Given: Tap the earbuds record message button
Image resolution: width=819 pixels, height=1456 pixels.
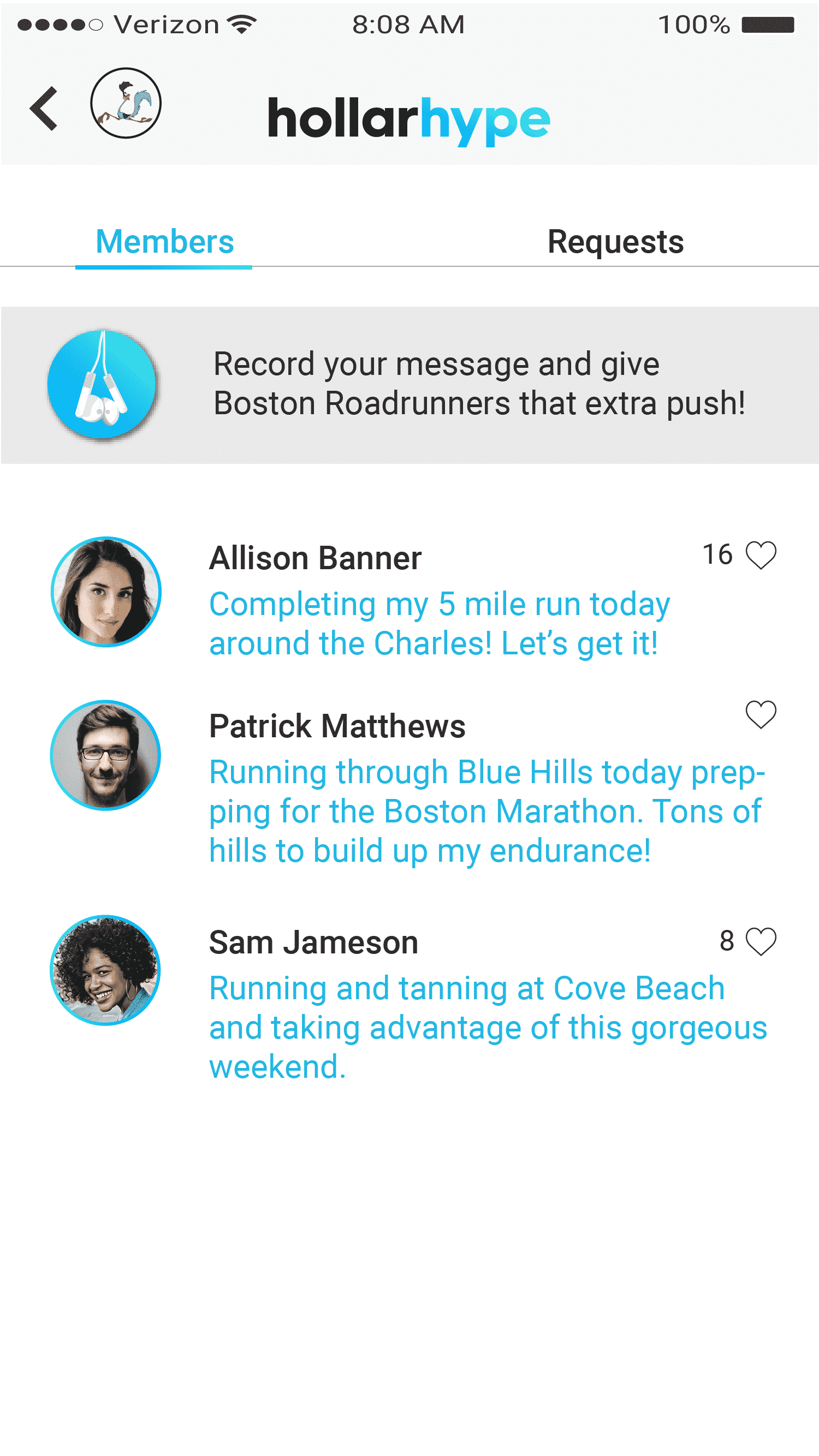Looking at the screenshot, I should point(102,384).
